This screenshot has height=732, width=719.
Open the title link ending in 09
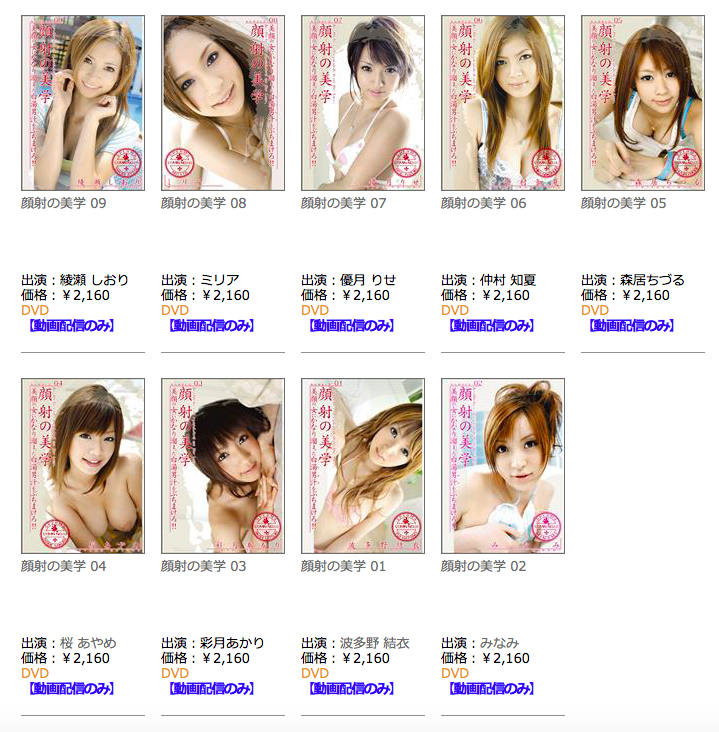(x=63, y=203)
